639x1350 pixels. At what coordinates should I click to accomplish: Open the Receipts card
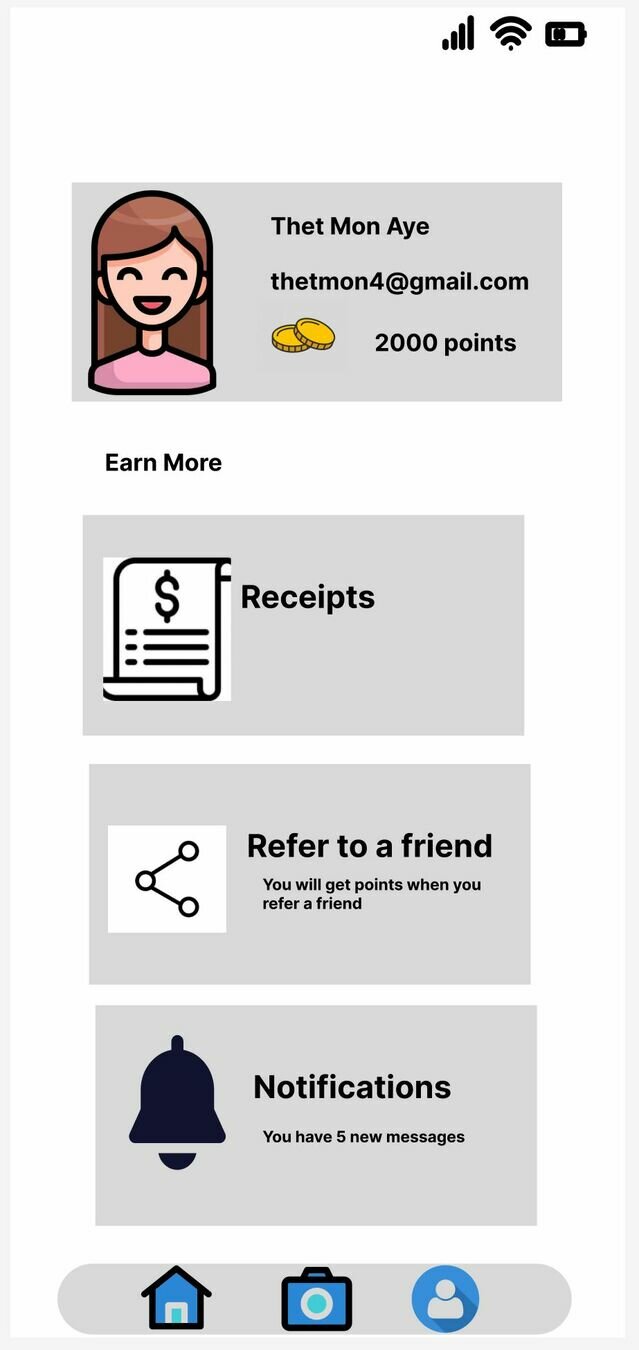pyautogui.click(x=303, y=625)
